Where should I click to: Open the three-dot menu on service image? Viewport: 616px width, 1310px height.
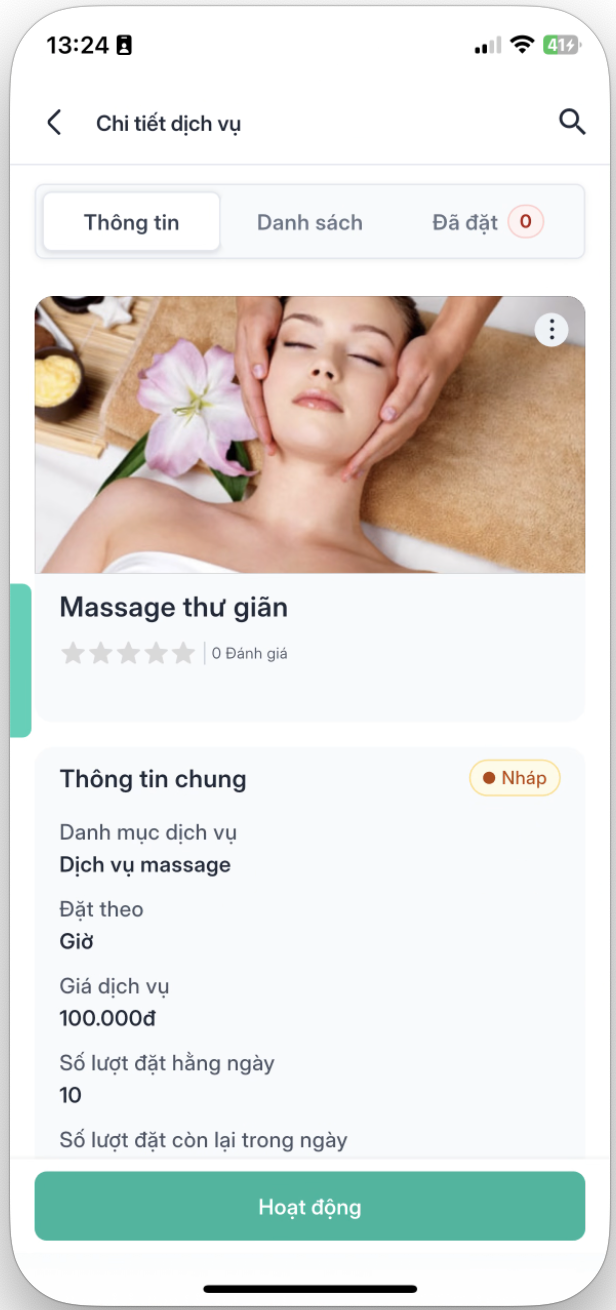coord(552,330)
